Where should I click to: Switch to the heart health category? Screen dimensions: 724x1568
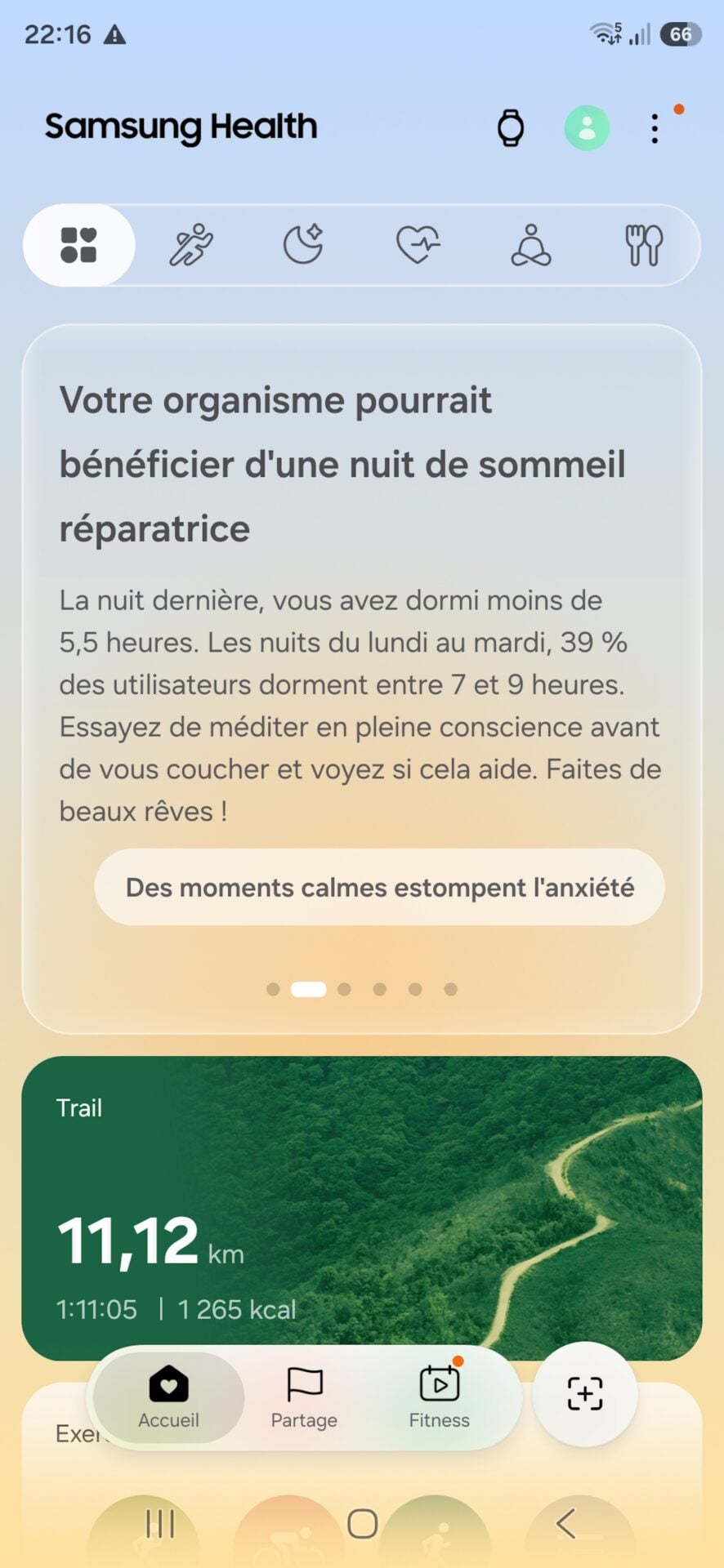(x=418, y=245)
